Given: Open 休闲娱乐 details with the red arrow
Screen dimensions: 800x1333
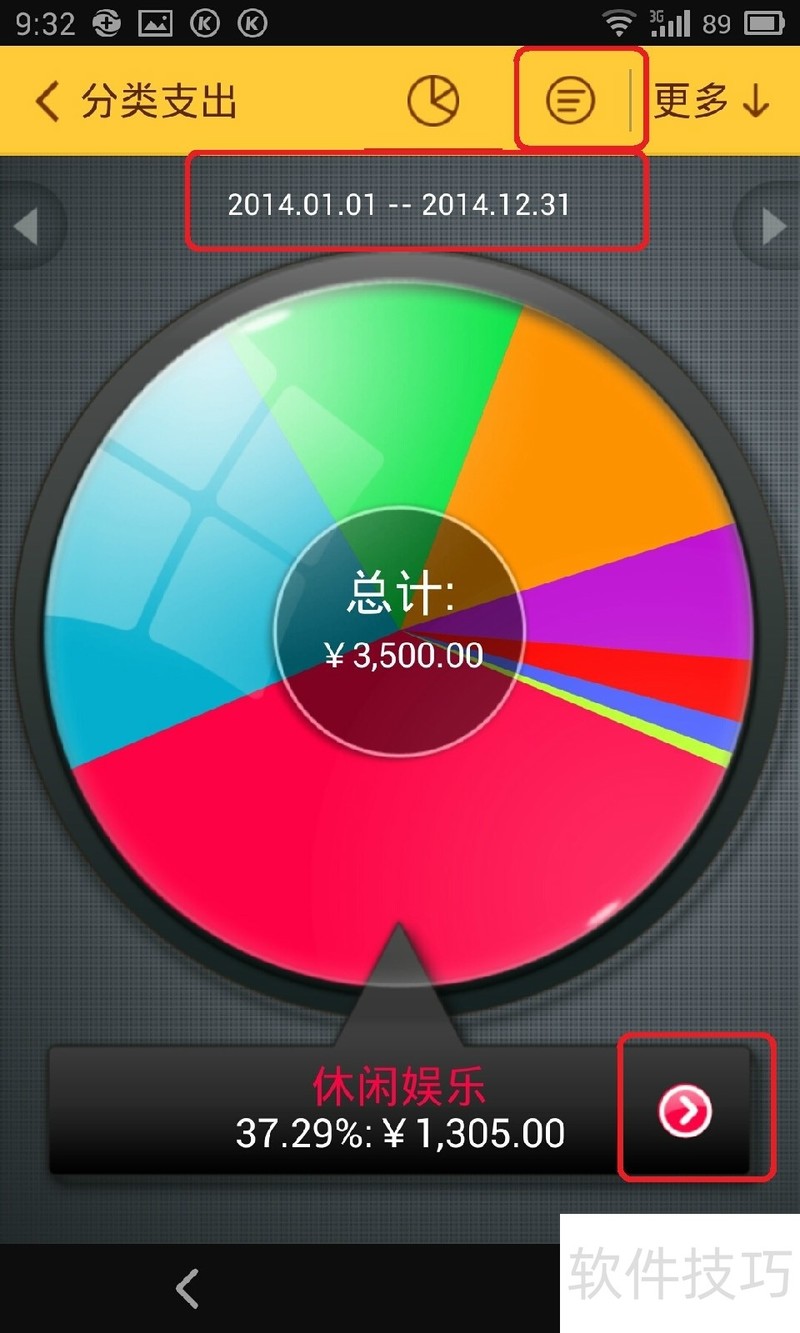Looking at the screenshot, I should pyautogui.click(x=686, y=1112).
